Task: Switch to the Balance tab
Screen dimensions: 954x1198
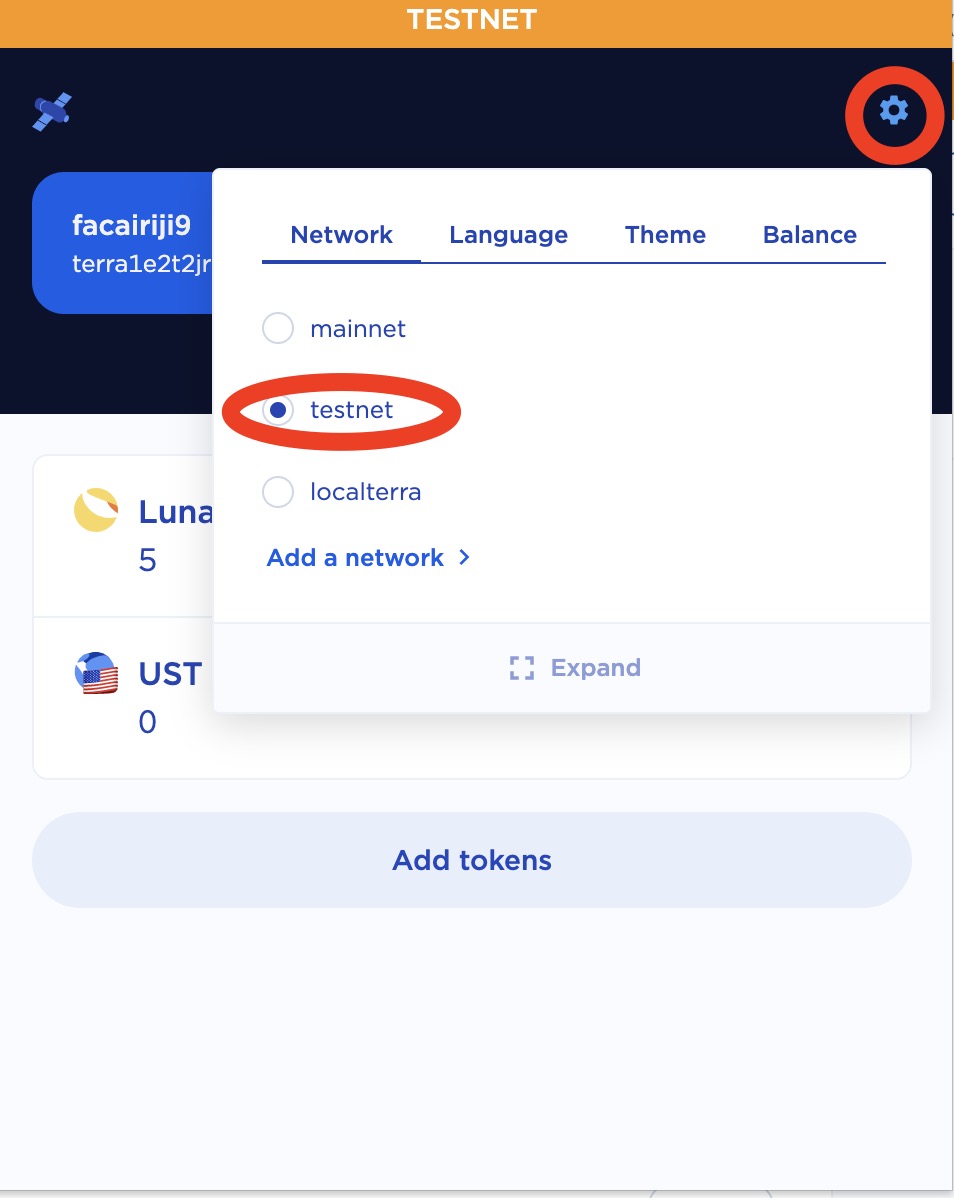Action: [x=809, y=235]
